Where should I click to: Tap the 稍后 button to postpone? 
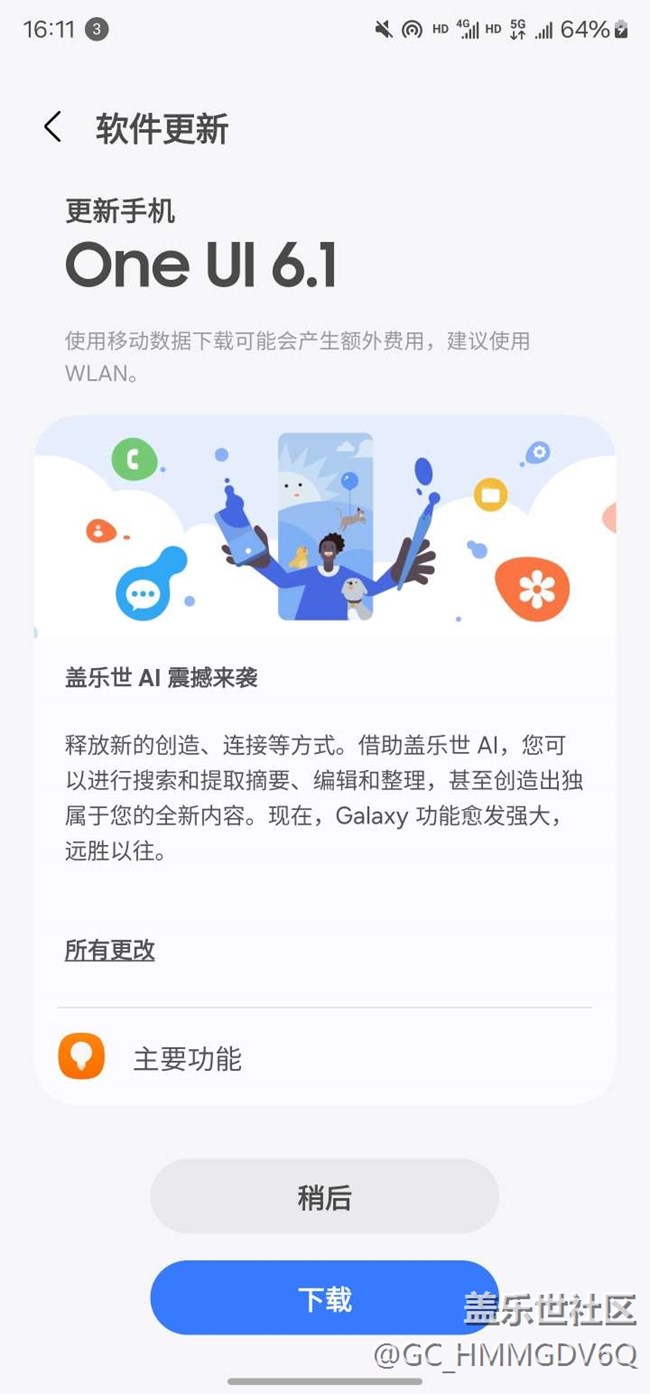pos(324,1197)
